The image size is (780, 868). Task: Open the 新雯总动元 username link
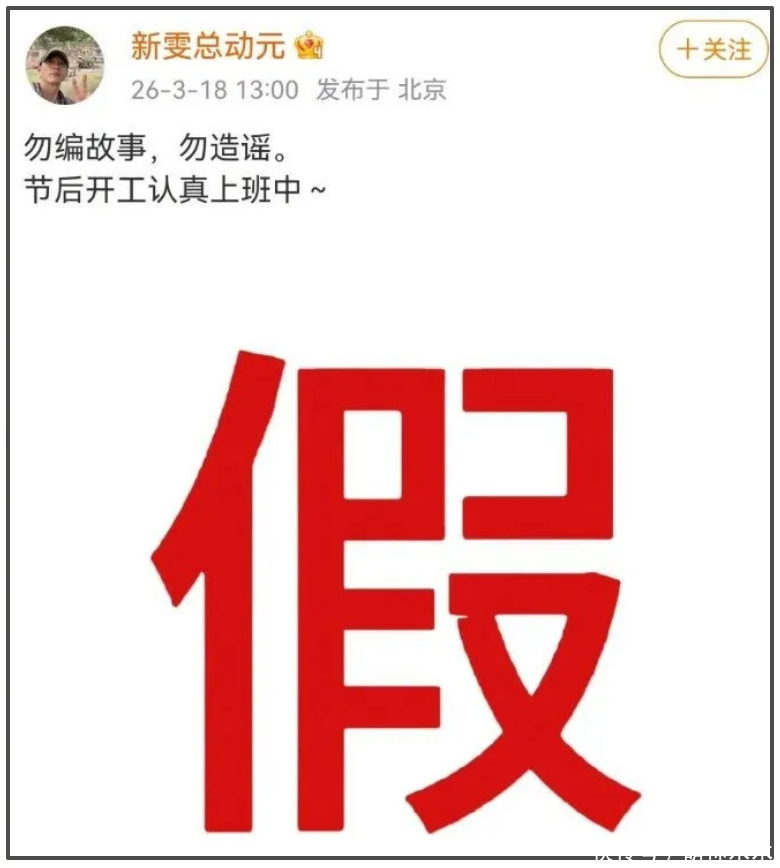[x=208, y=47]
